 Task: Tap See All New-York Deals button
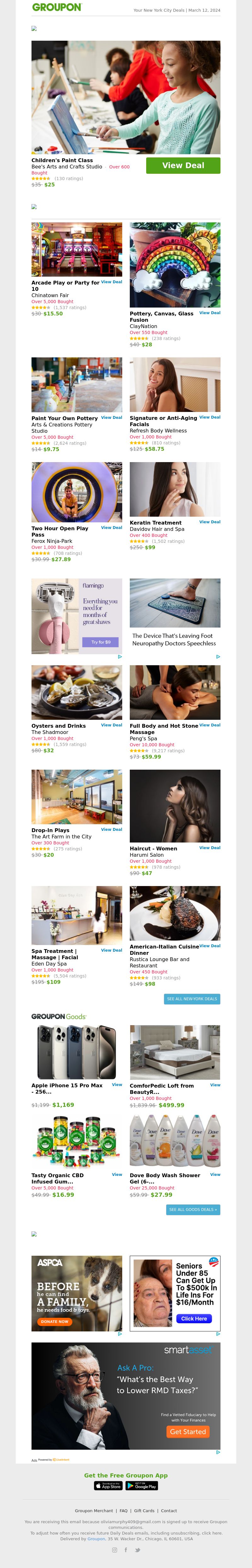pos(192,999)
